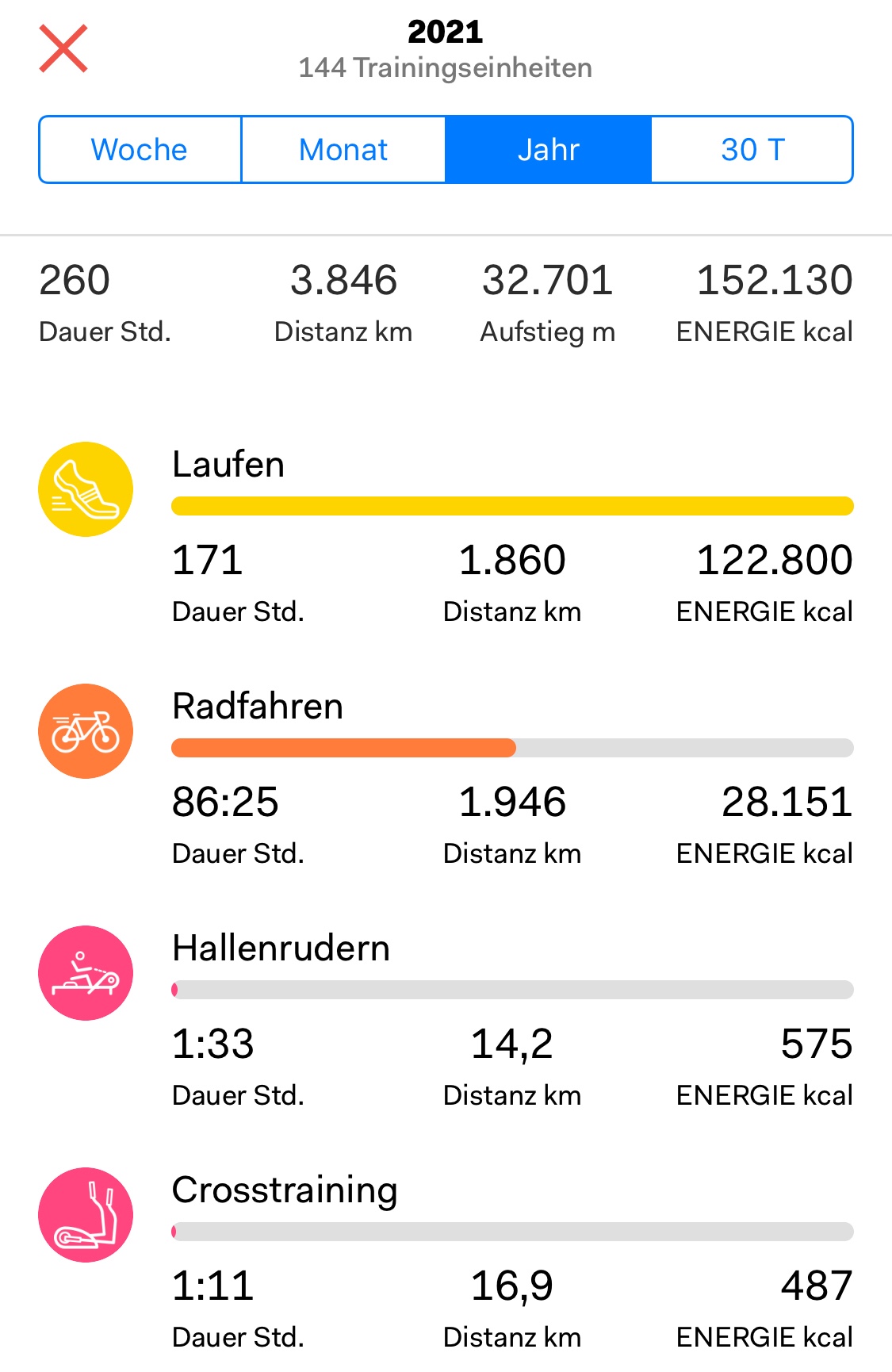The width and height of the screenshot is (892, 1372).
Task: Switch to the 30 T tab
Action: (752, 150)
